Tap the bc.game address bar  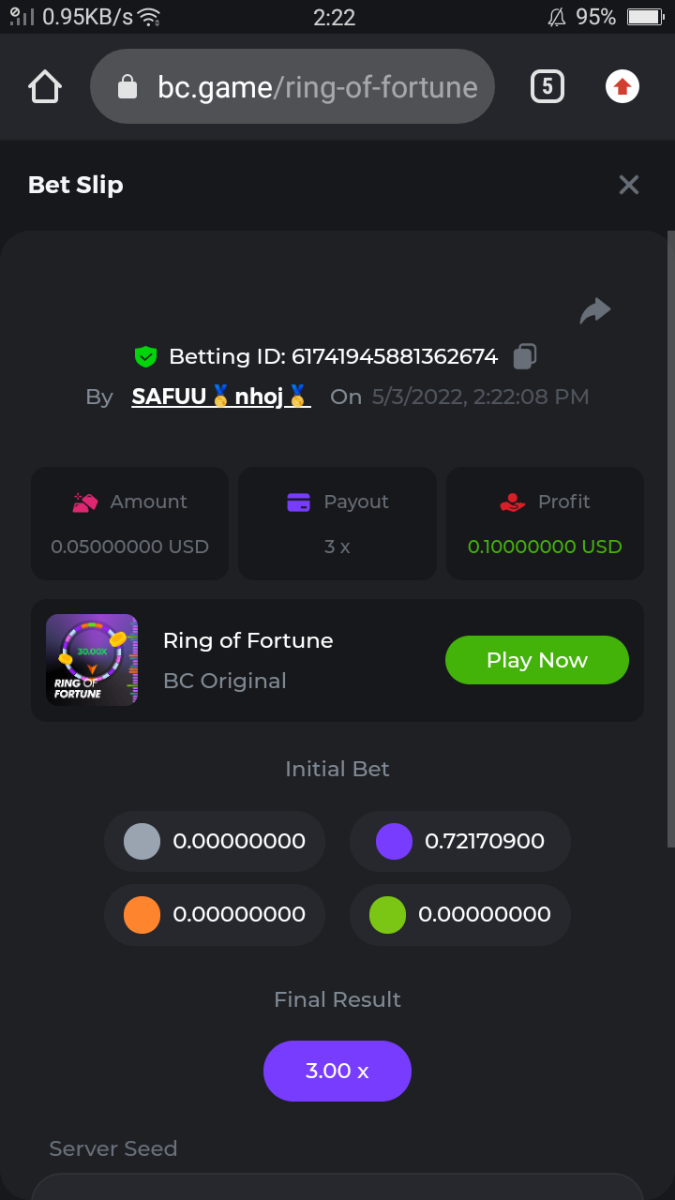[292, 87]
